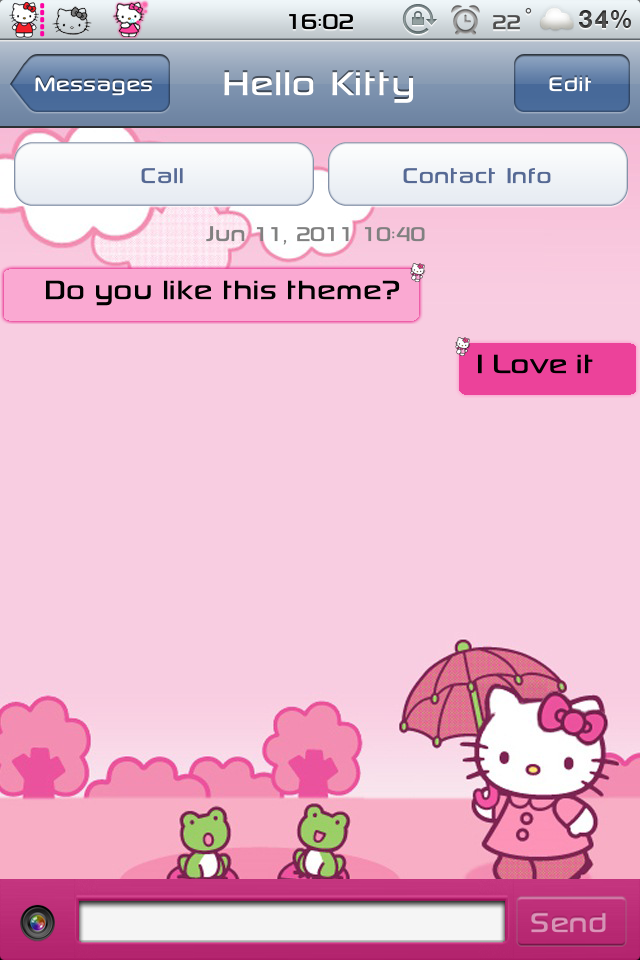Open Contact Info

(x=477, y=175)
